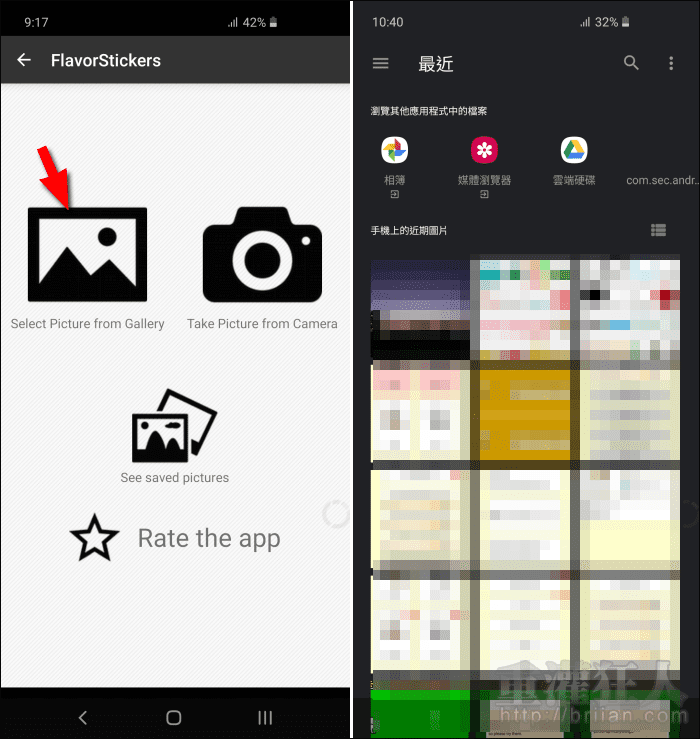Tap the system home button
The height and width of the screenshot is (739, 700).
(x=174, y=717)
